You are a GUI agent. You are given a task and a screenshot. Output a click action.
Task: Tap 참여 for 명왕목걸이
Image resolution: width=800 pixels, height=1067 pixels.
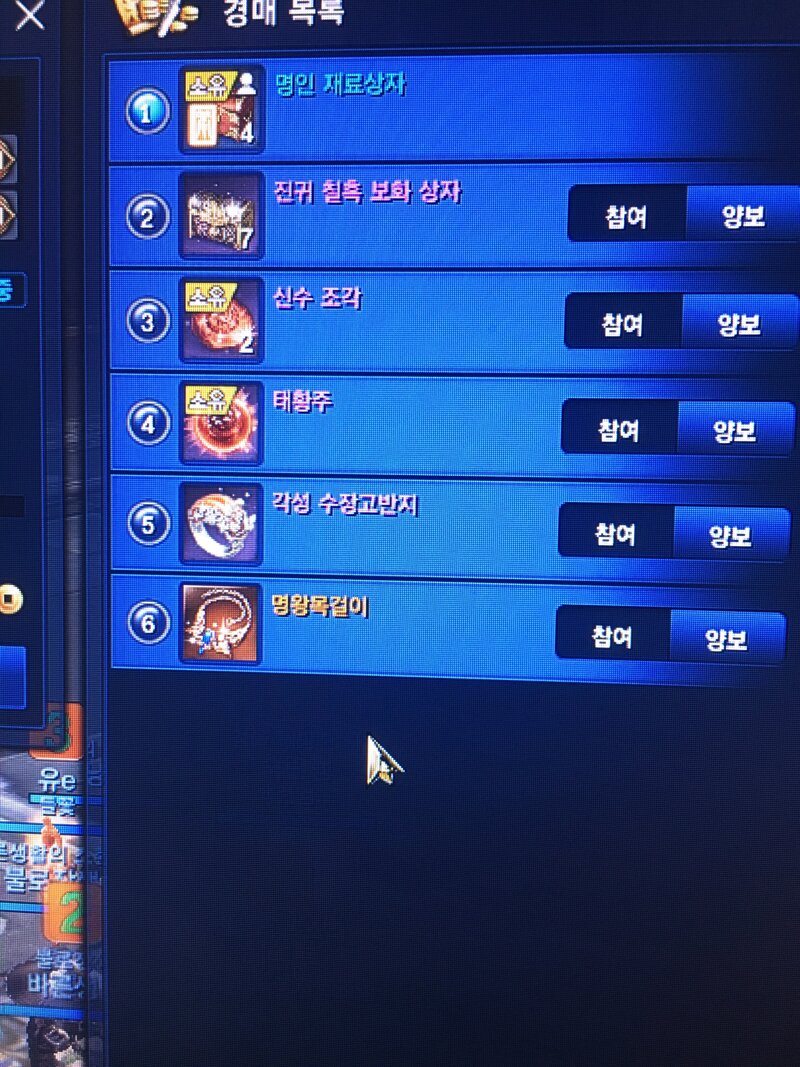[x=612, y=638]
